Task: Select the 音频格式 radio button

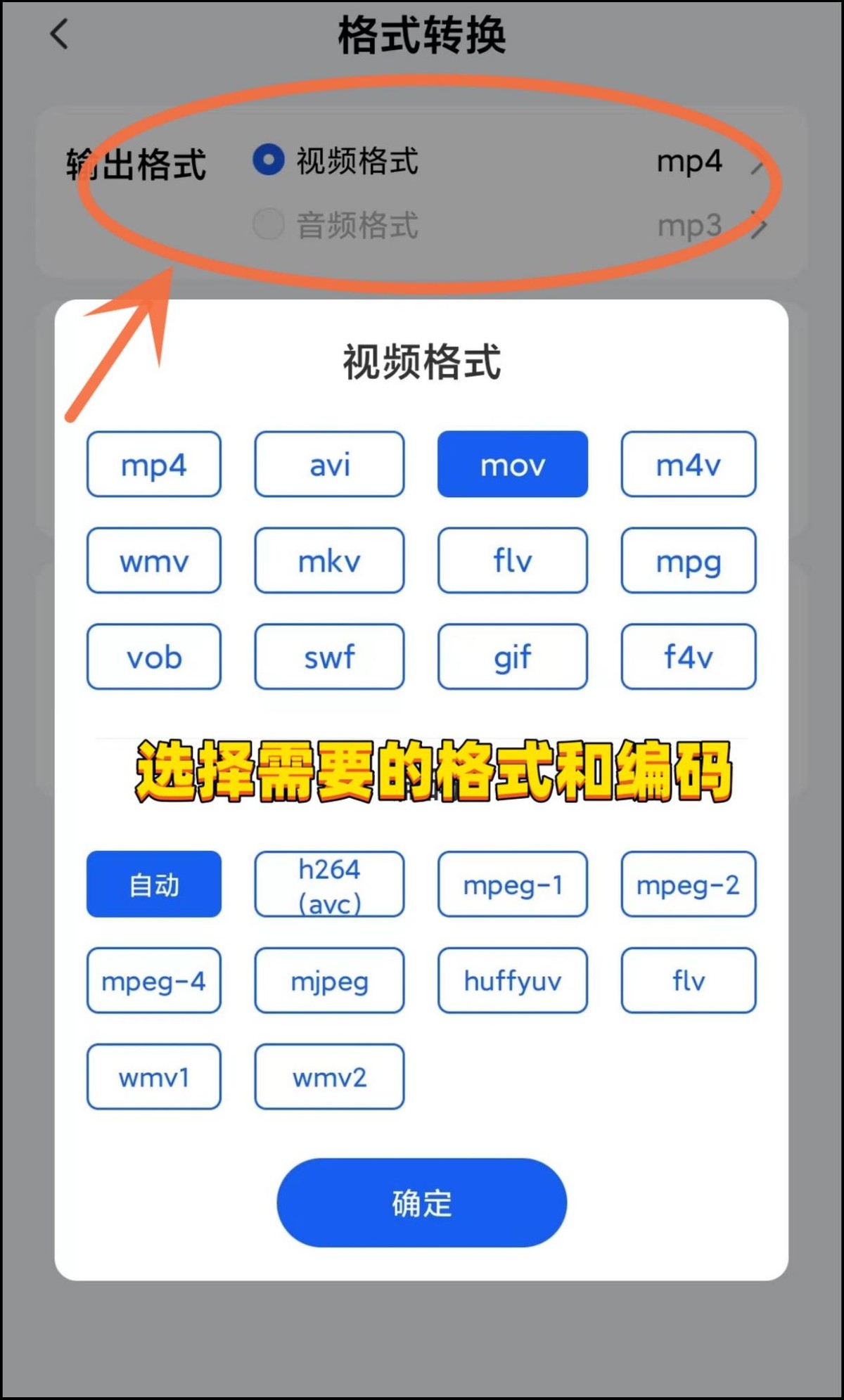Action: pos(268,226)
